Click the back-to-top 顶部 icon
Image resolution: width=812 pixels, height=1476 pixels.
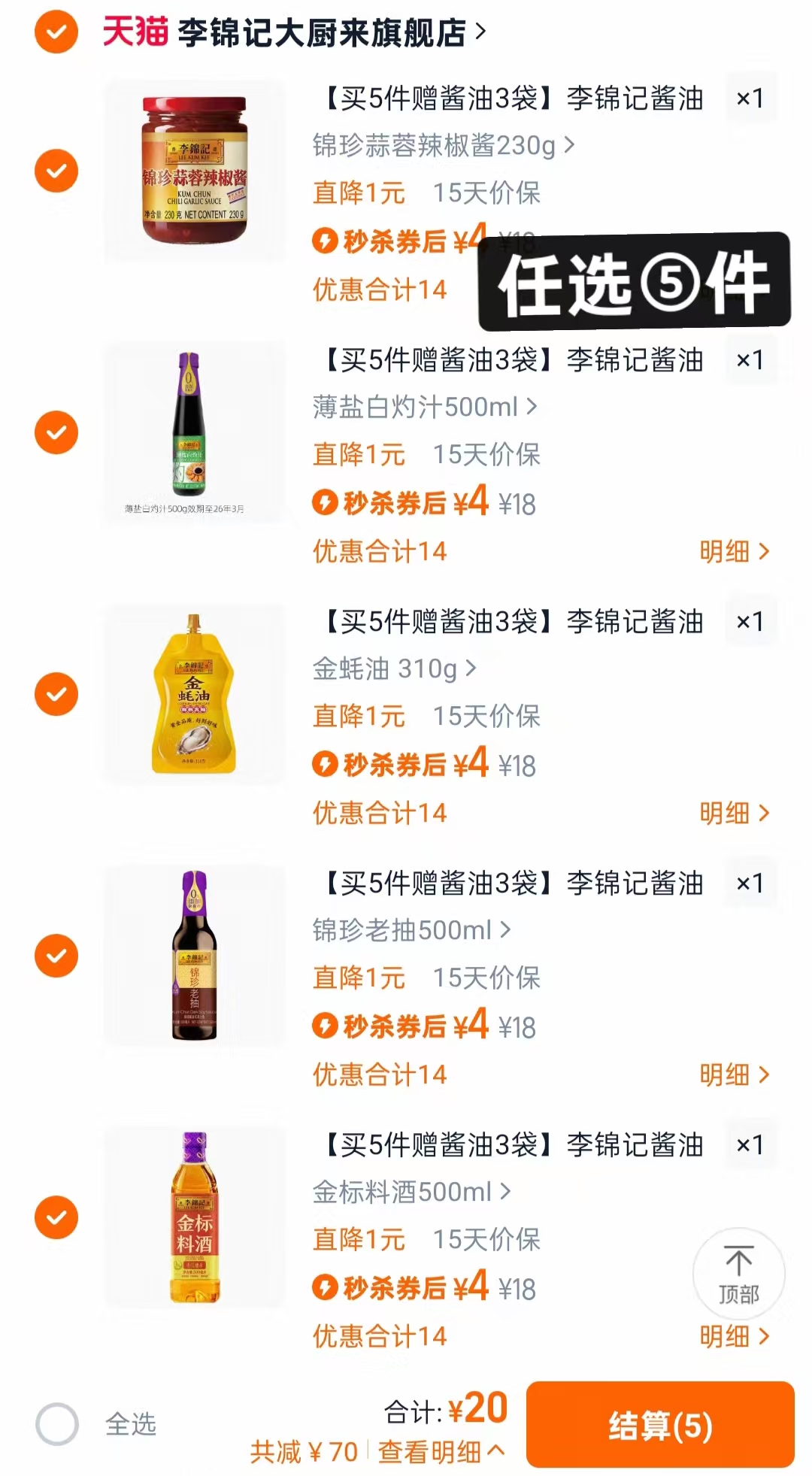tap(741, 1271)
